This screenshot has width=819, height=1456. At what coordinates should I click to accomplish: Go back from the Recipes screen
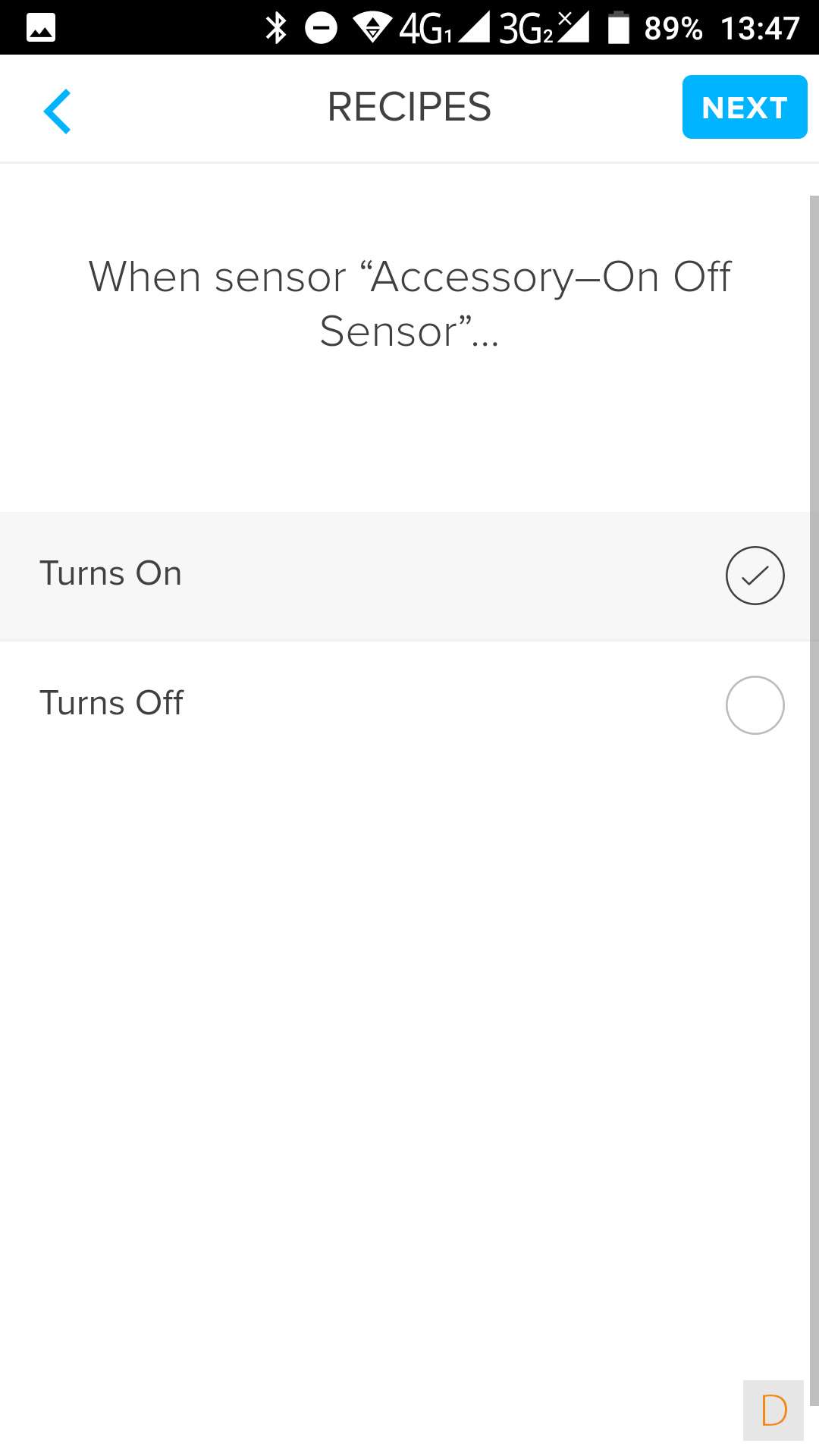coord(58,111)
